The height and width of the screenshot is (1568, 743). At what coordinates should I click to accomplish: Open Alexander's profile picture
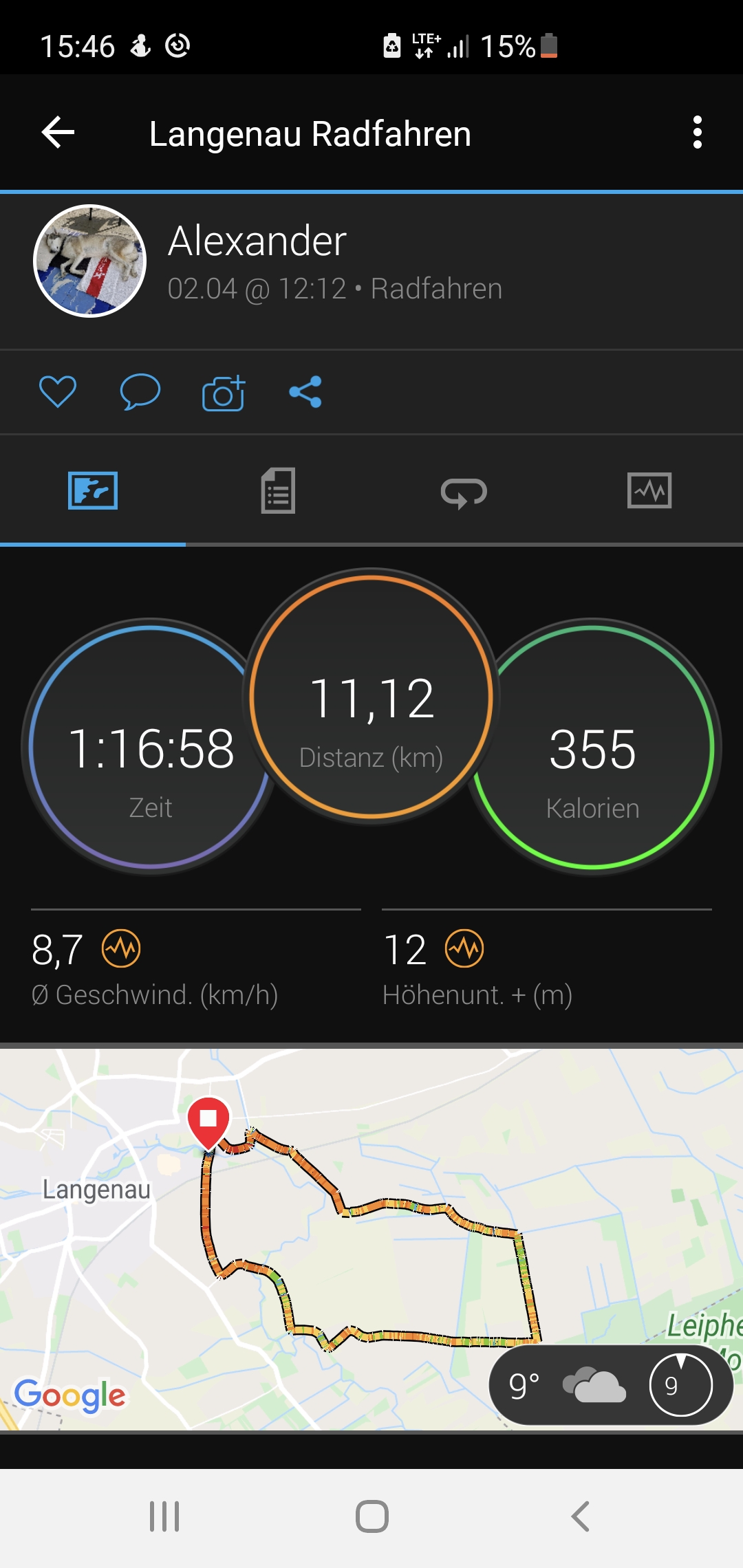click(x=90, y=261)
